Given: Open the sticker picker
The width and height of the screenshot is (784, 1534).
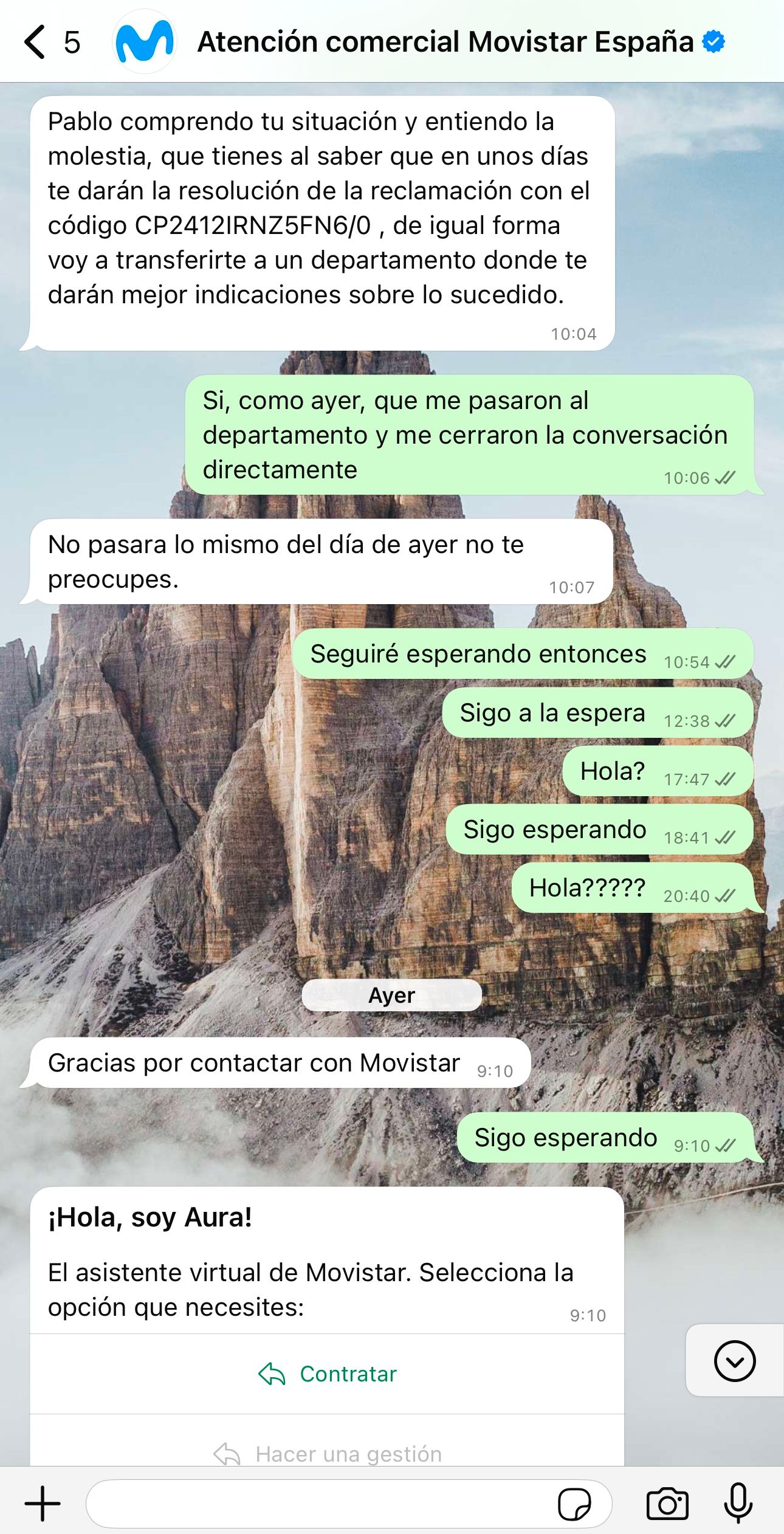Looking at the screenshot, I should pos(574,1504).
